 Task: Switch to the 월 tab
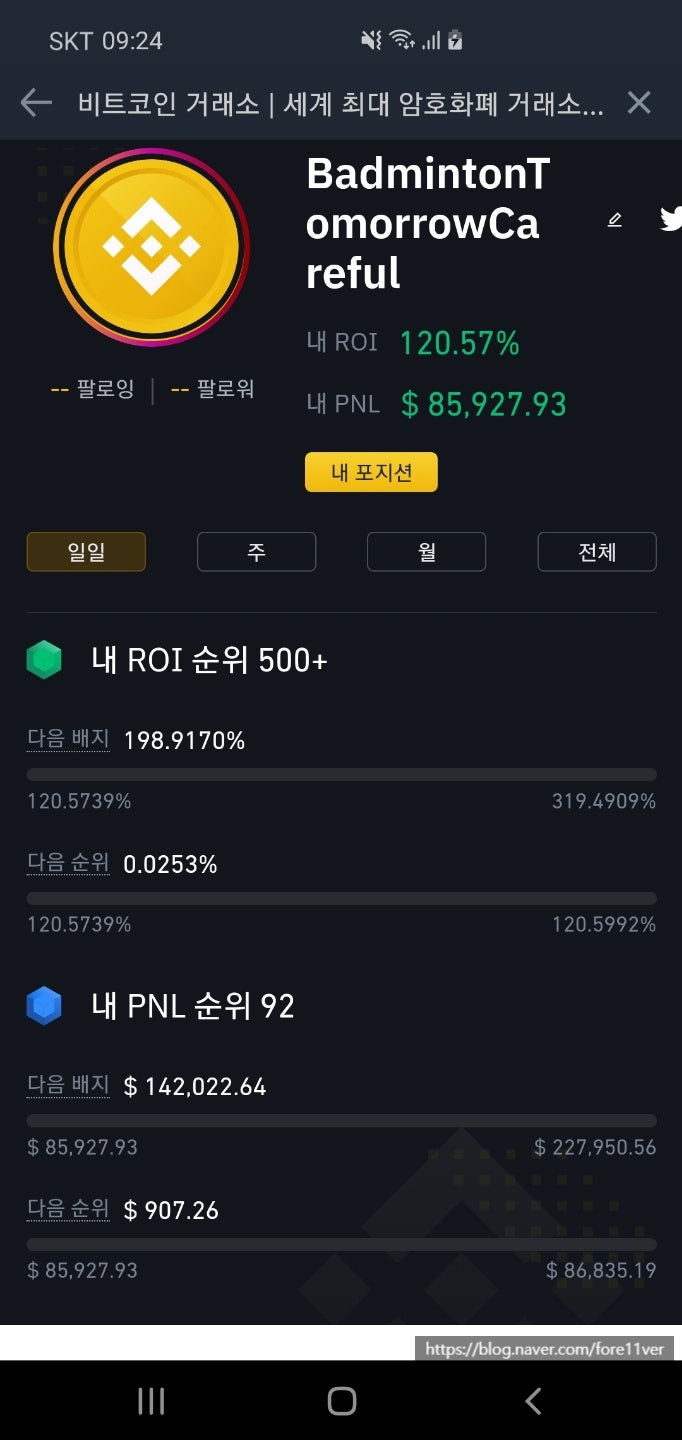point(426,552)
